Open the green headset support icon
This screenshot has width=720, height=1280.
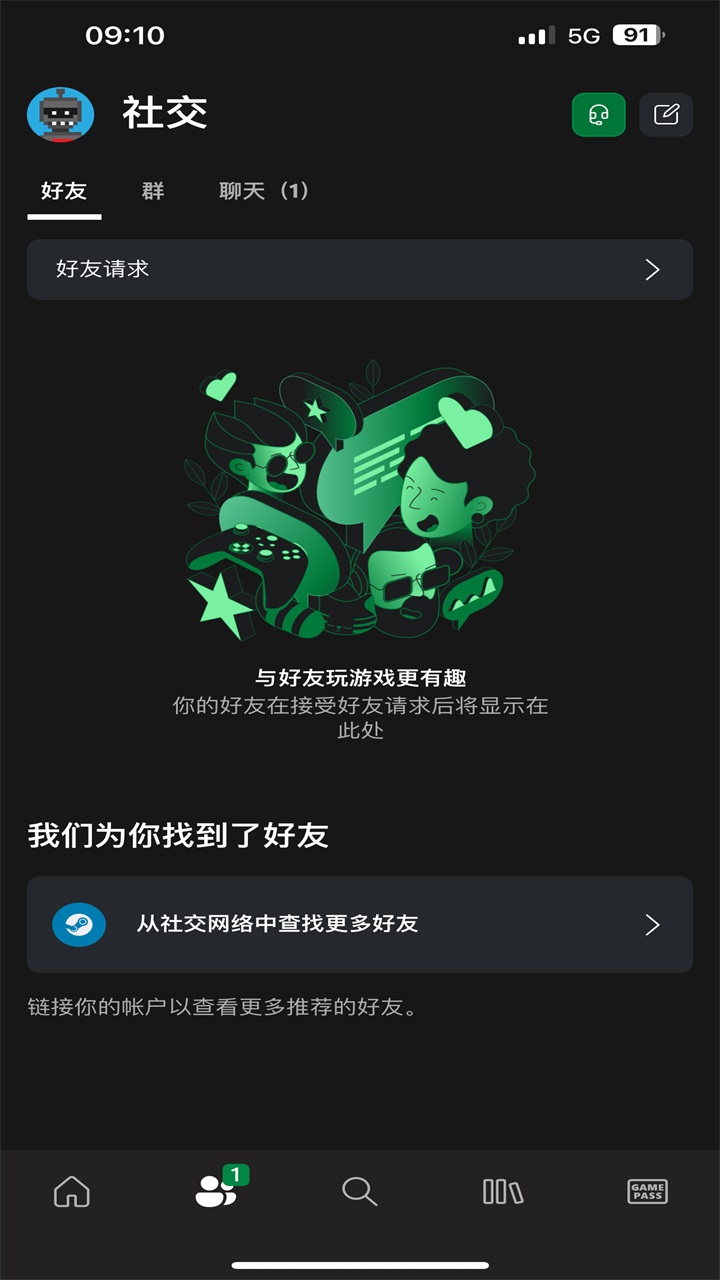click(x=598, y=114)
